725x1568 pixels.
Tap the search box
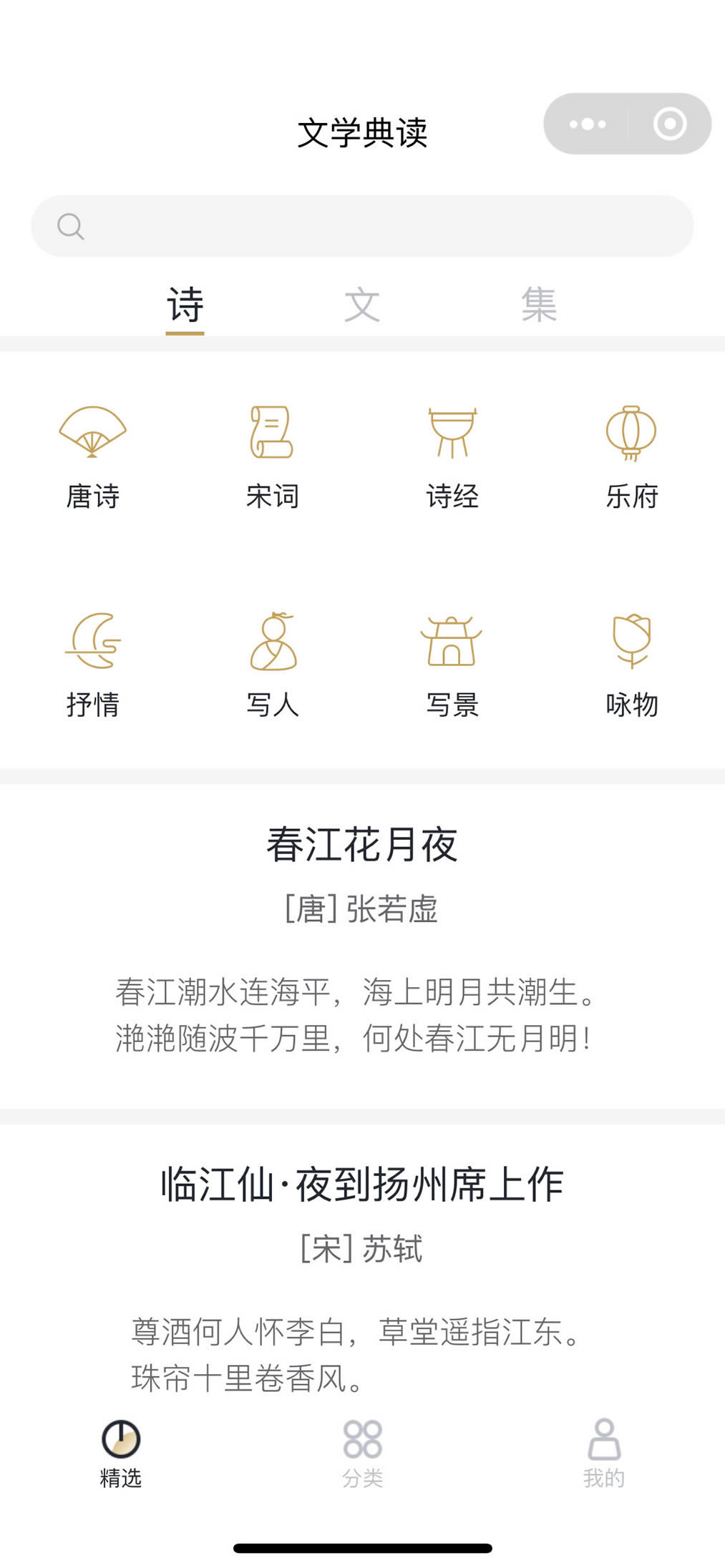point(362,226)
